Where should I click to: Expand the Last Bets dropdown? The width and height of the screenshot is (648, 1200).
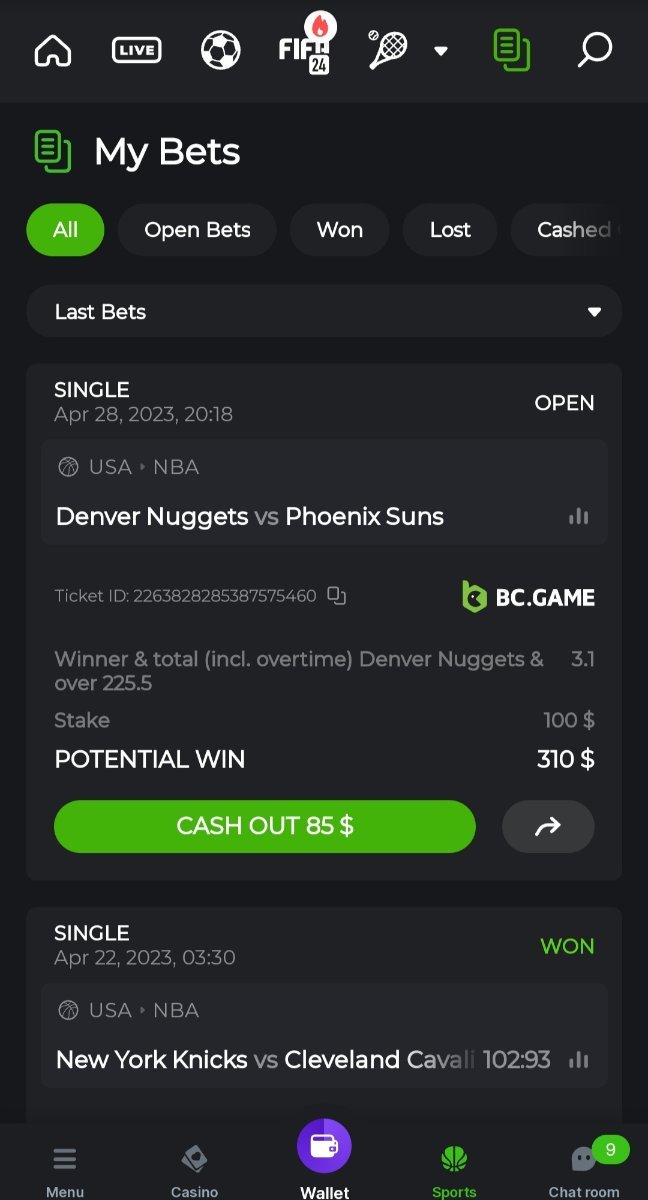point(324,312)
